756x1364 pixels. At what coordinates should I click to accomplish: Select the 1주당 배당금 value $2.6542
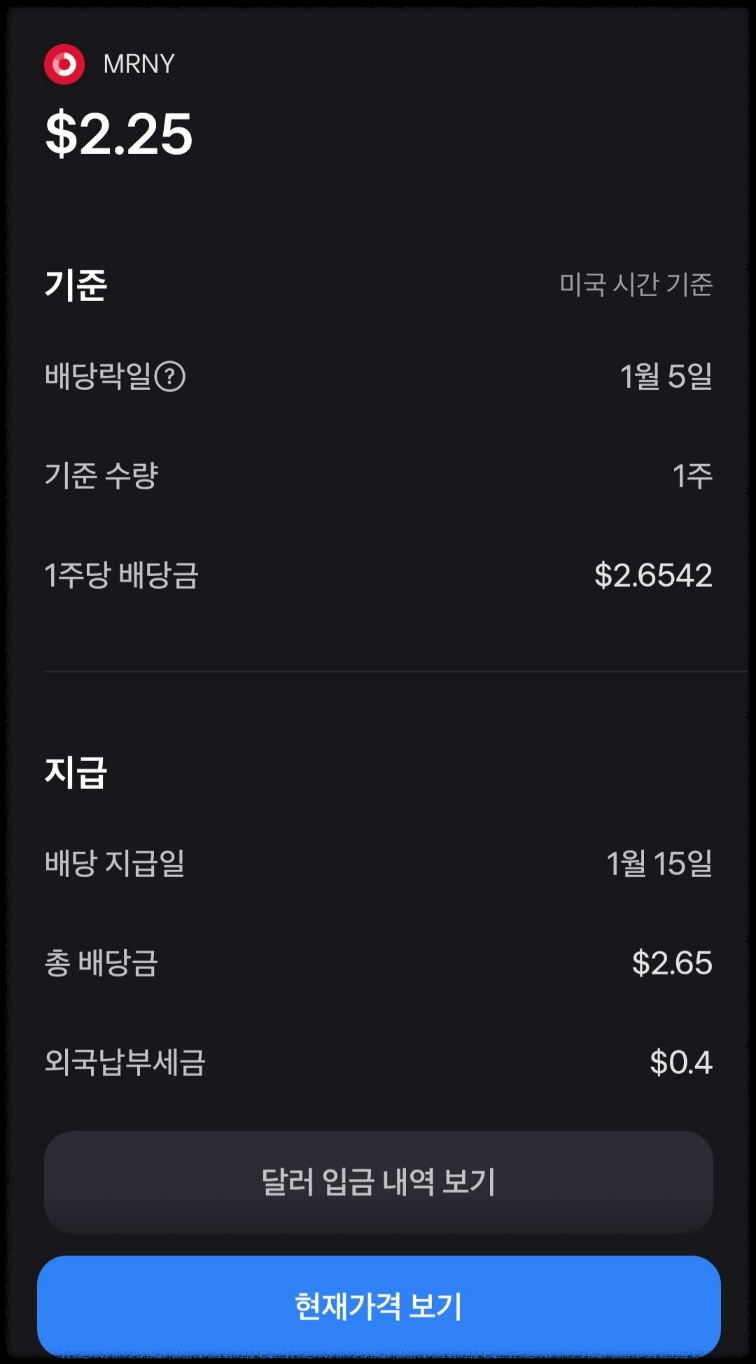click(x=657, y=575)
